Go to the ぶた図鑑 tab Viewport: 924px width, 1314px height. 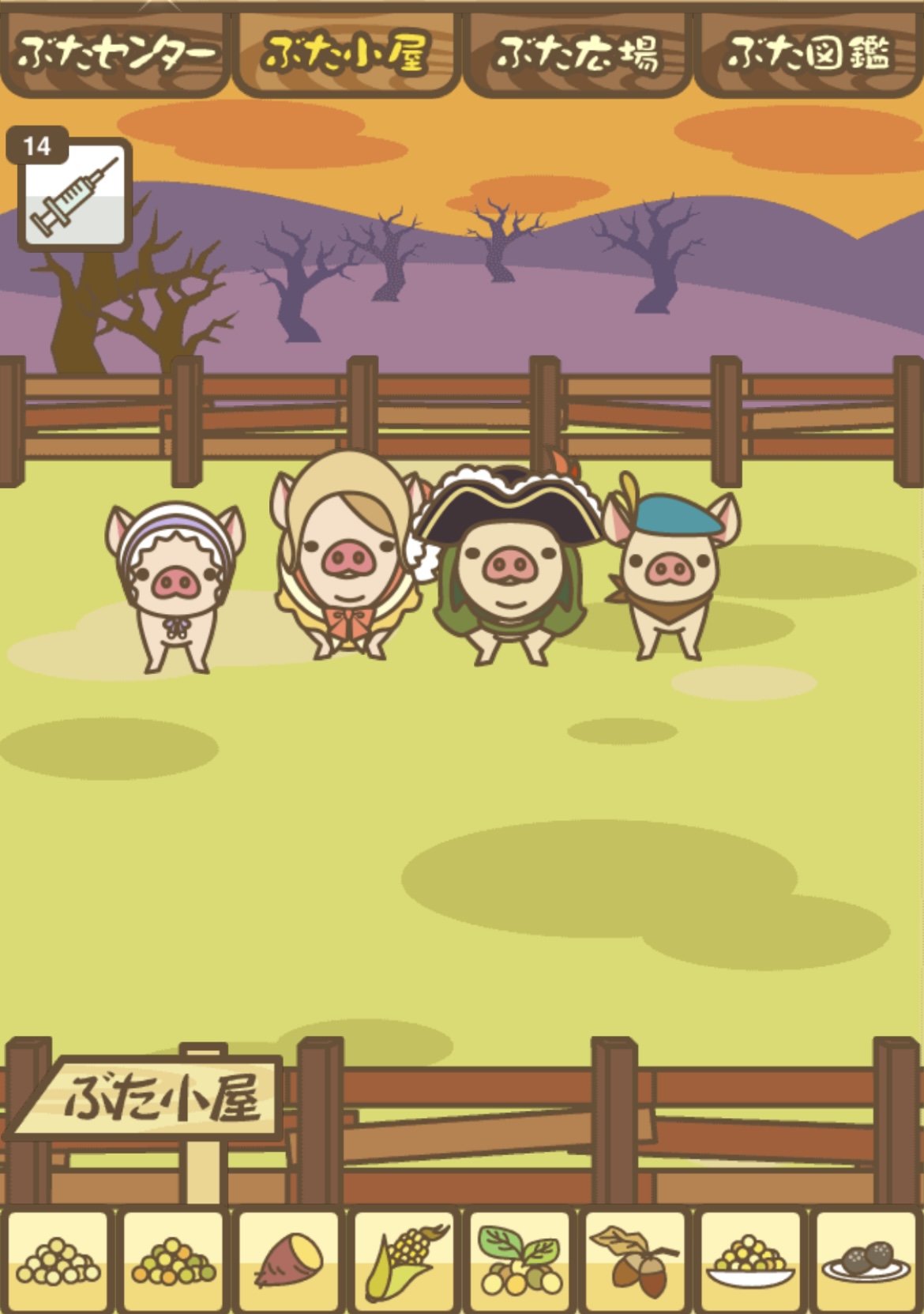[x=808, y=52]
